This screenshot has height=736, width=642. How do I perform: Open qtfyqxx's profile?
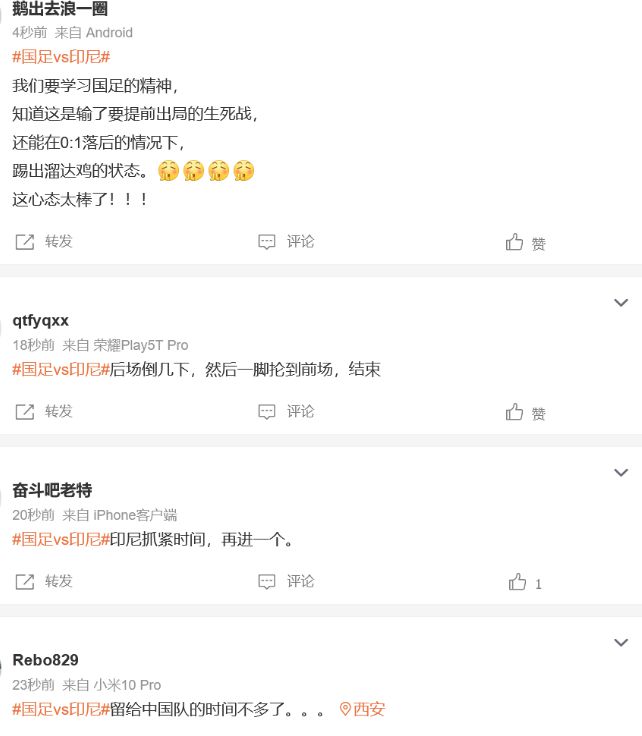(41, 320)
